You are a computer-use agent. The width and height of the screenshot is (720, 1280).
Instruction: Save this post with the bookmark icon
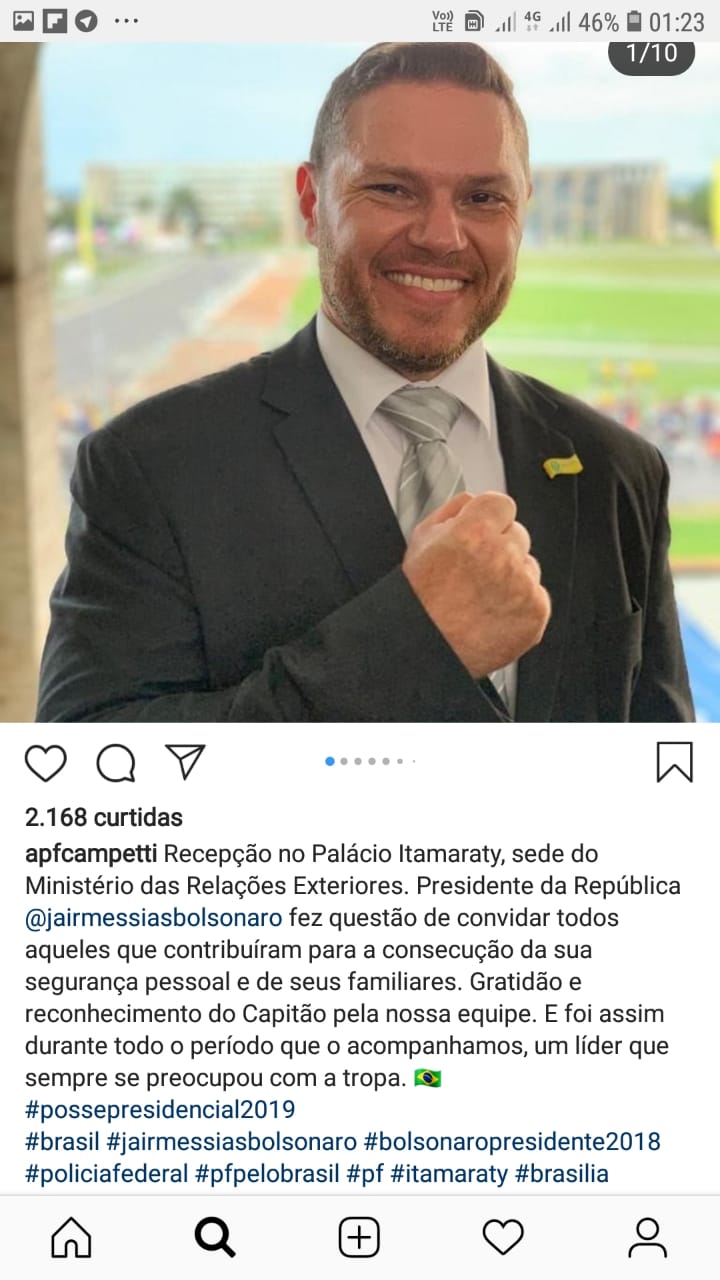674,762
